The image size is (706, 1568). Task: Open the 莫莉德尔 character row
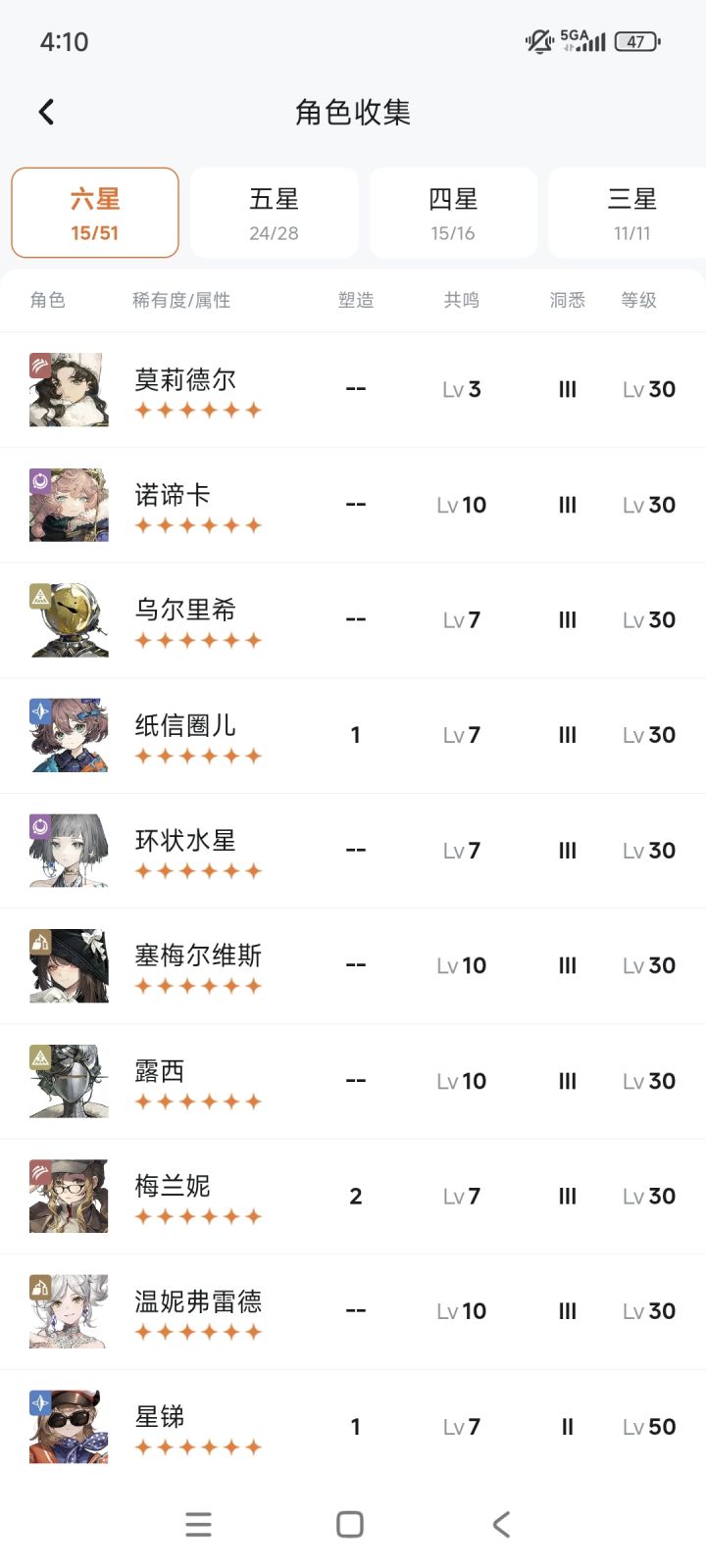coord(353,390)
